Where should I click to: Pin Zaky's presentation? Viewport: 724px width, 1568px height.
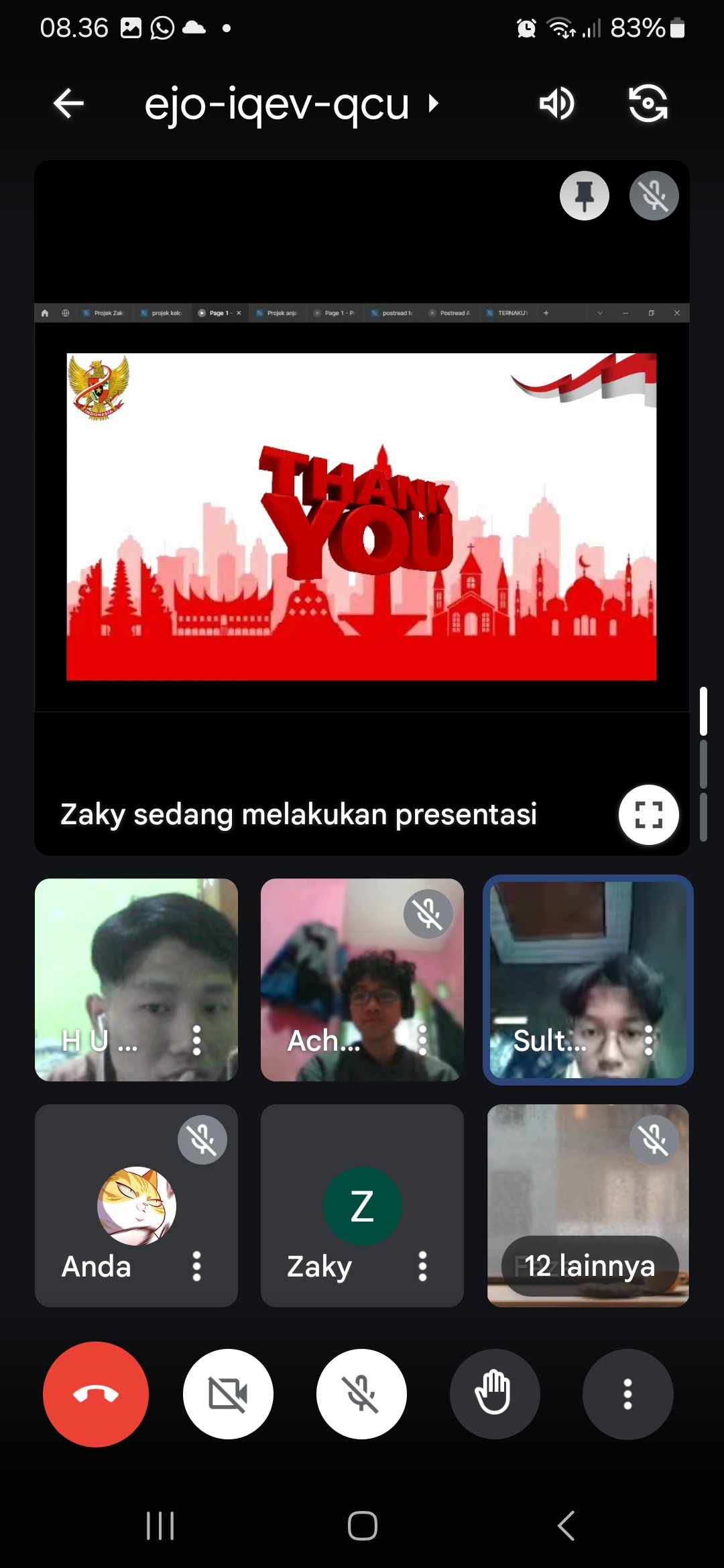coord(584,196)
